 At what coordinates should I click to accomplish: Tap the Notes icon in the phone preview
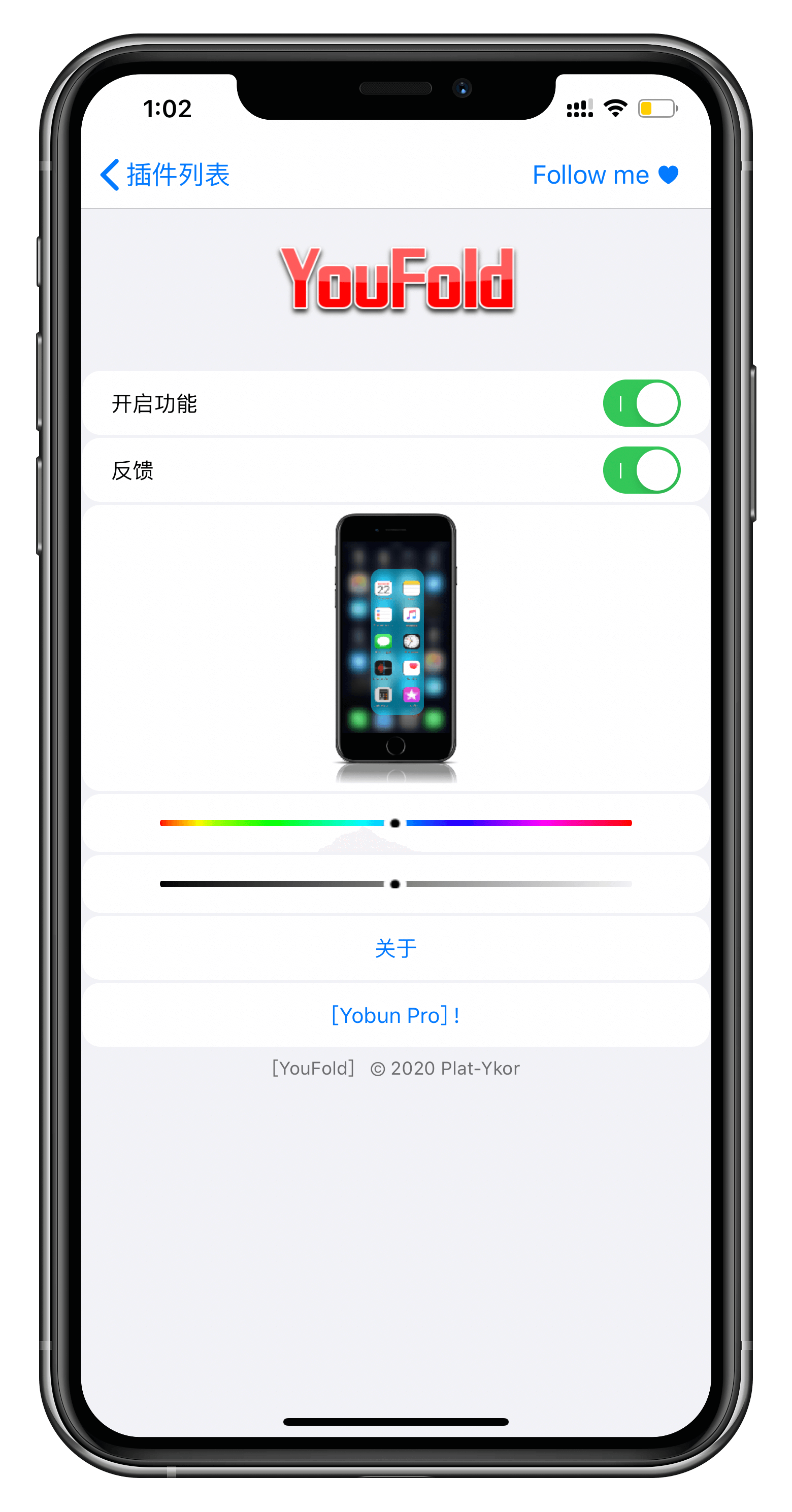[x=412, y=589]
